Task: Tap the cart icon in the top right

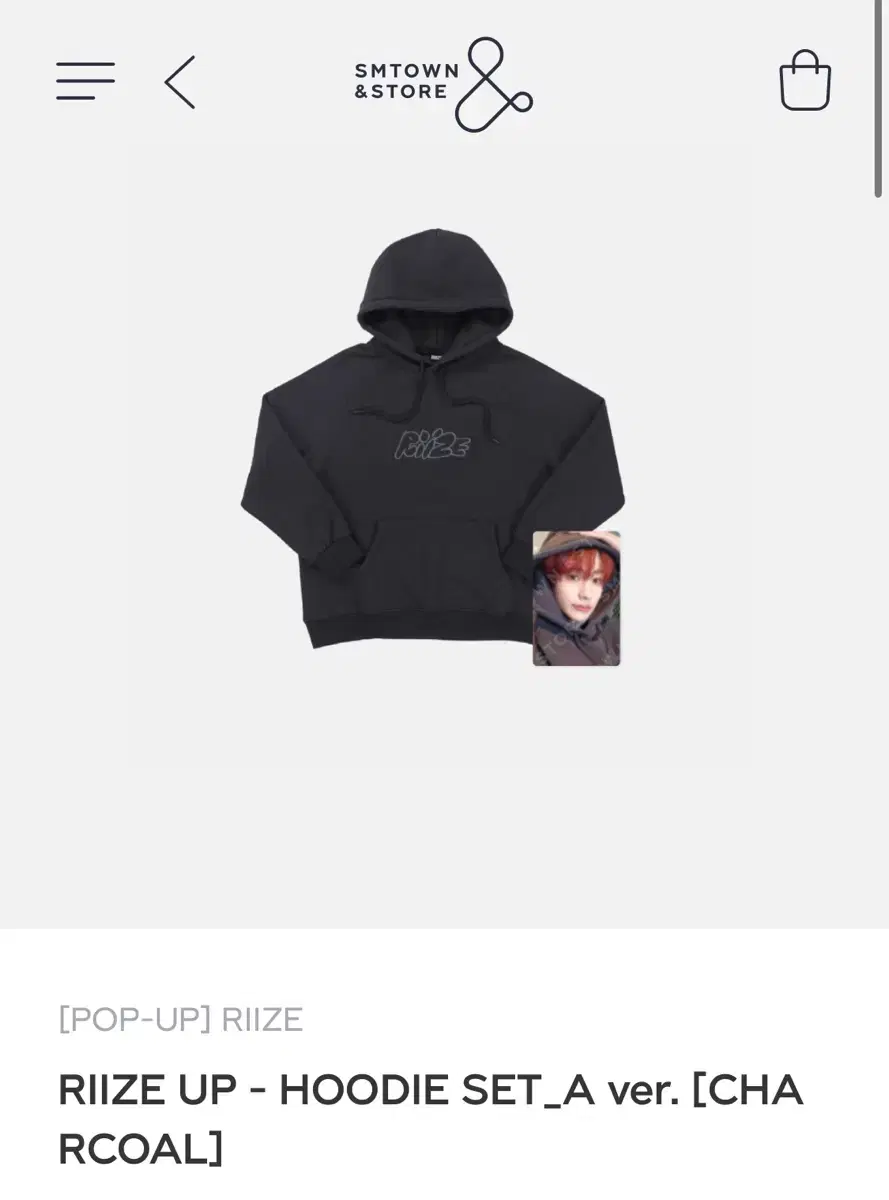Action: click(x=805, y=80)
